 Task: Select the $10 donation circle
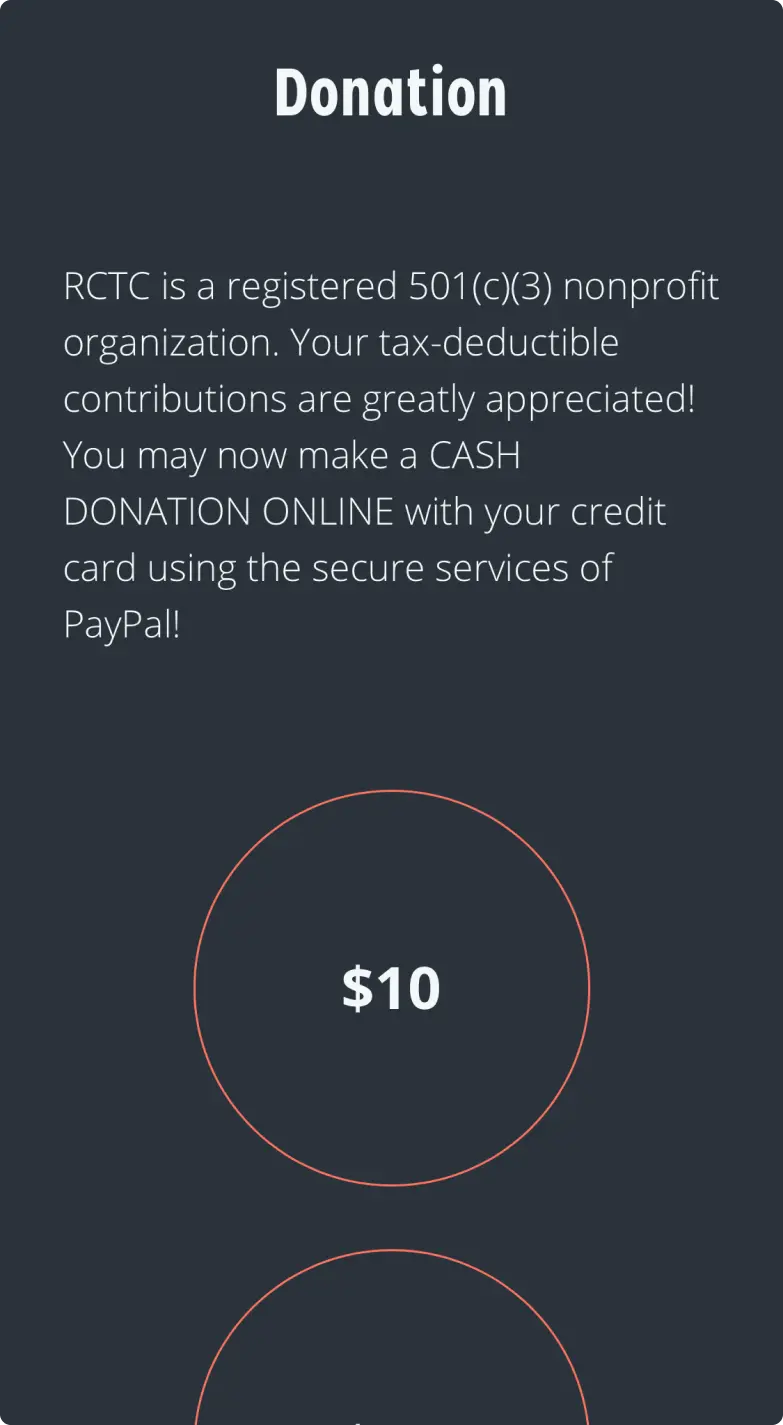coord(391,988)
